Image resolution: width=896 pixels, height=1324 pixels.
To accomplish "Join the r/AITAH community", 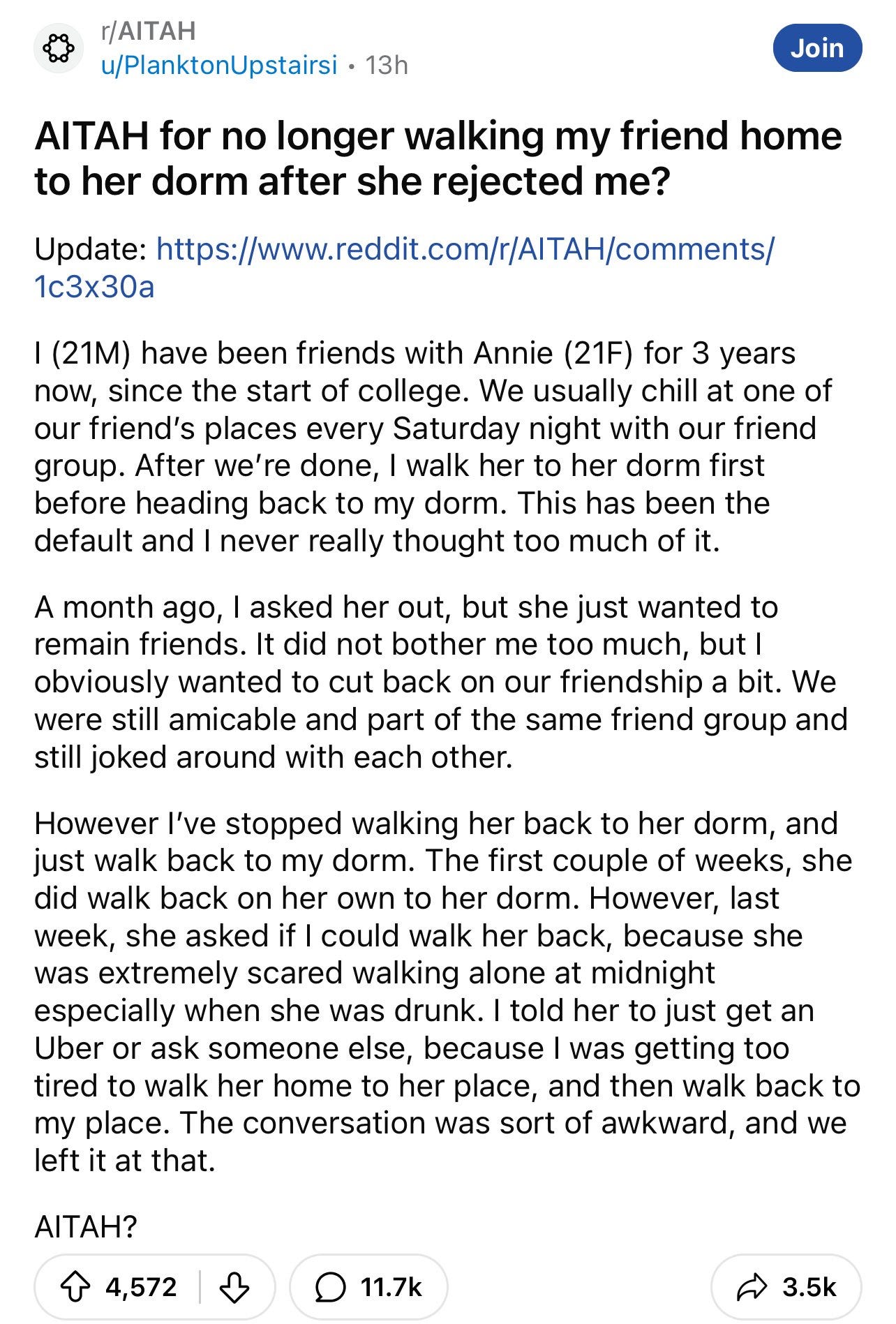I will [x=817, y=48].
